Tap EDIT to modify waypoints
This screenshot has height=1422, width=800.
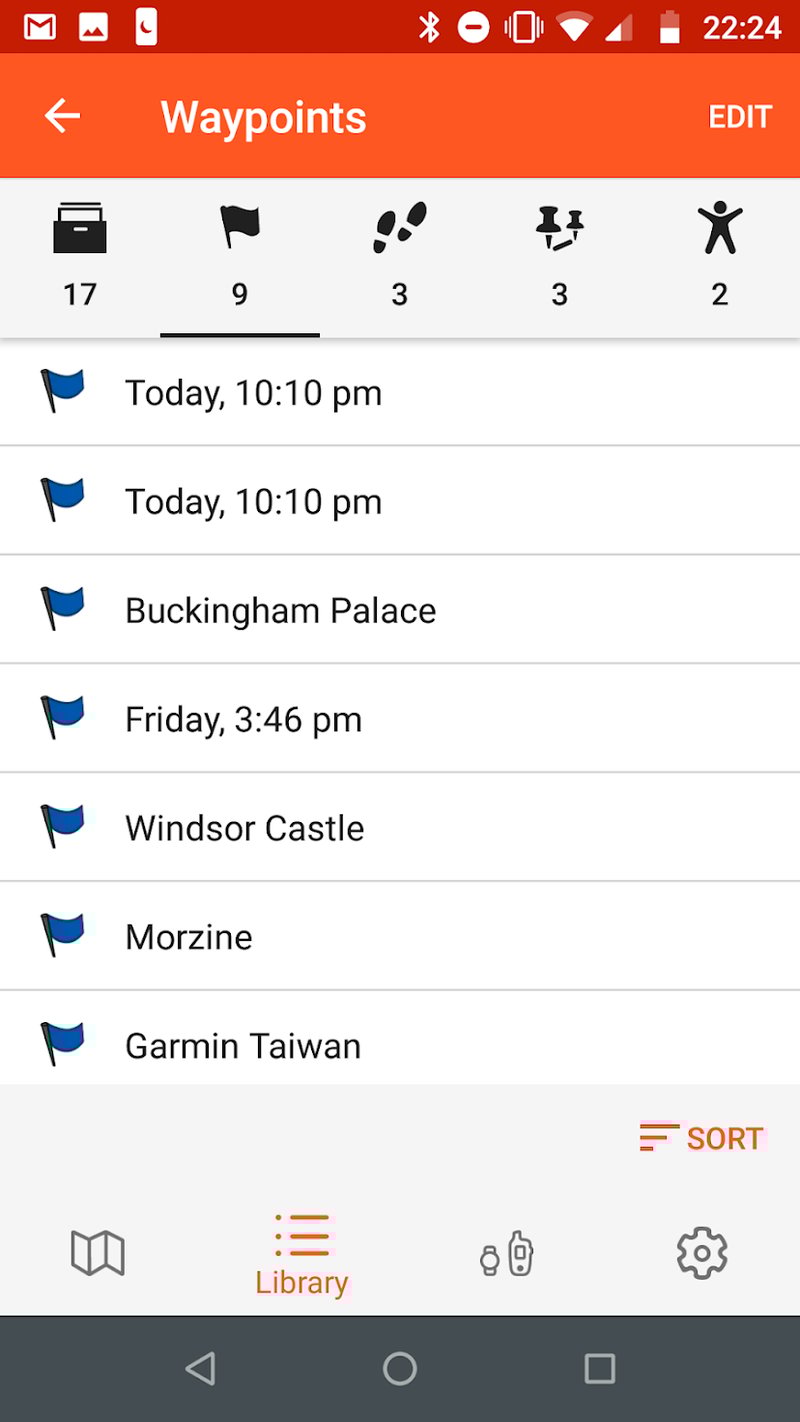click(740, 117)
